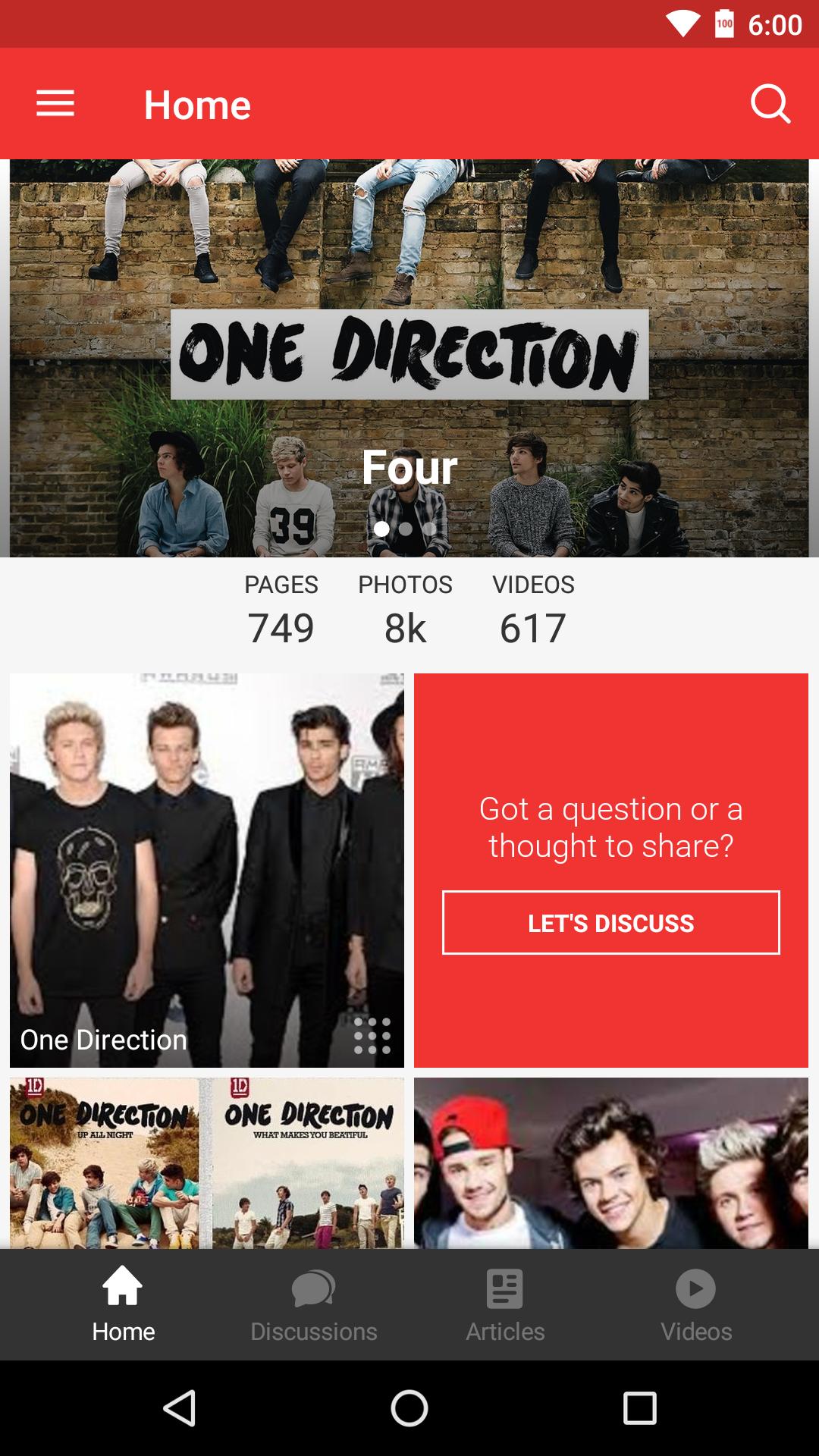
Task: Open the navigation drawer menu
Action: [x=55, y=103]
